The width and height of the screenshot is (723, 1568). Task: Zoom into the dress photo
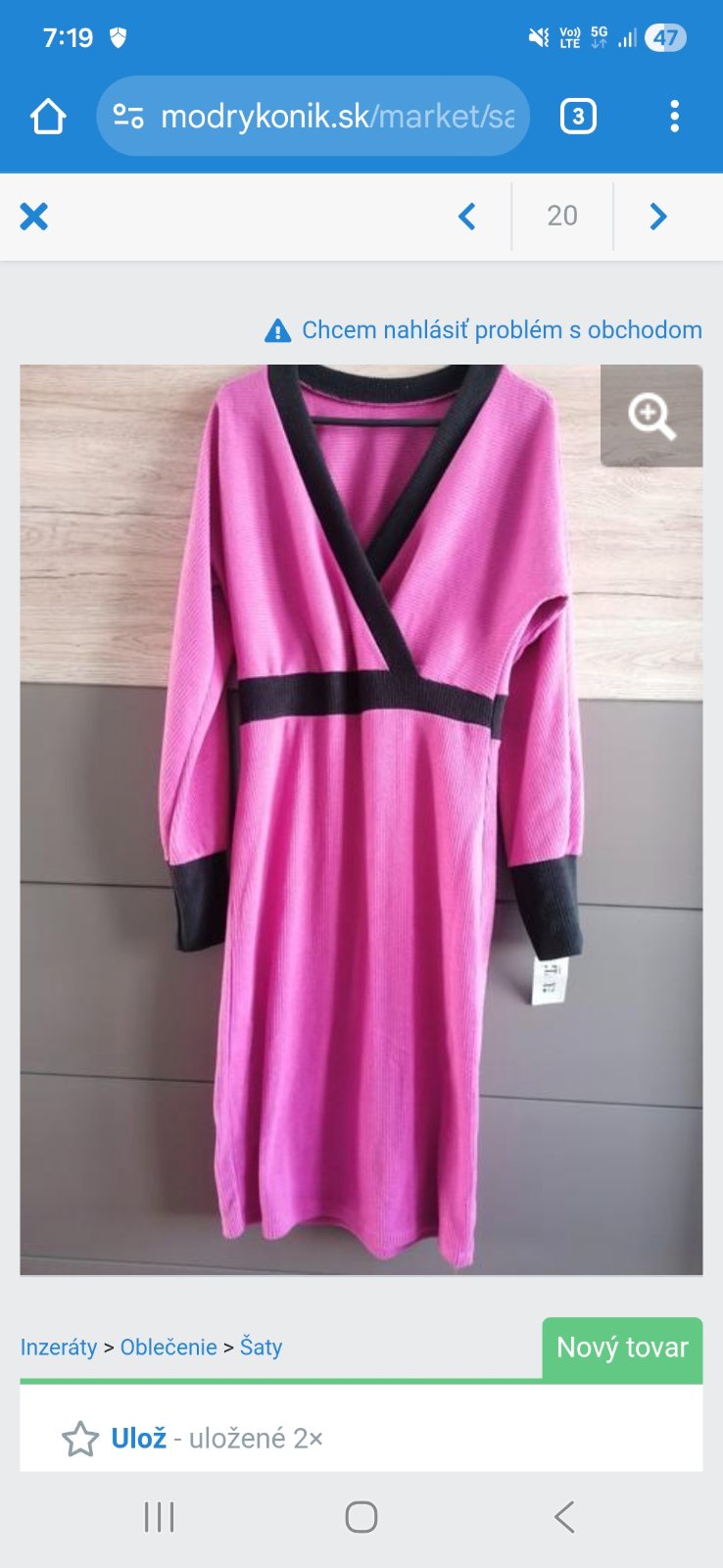[x=651, y=416]
